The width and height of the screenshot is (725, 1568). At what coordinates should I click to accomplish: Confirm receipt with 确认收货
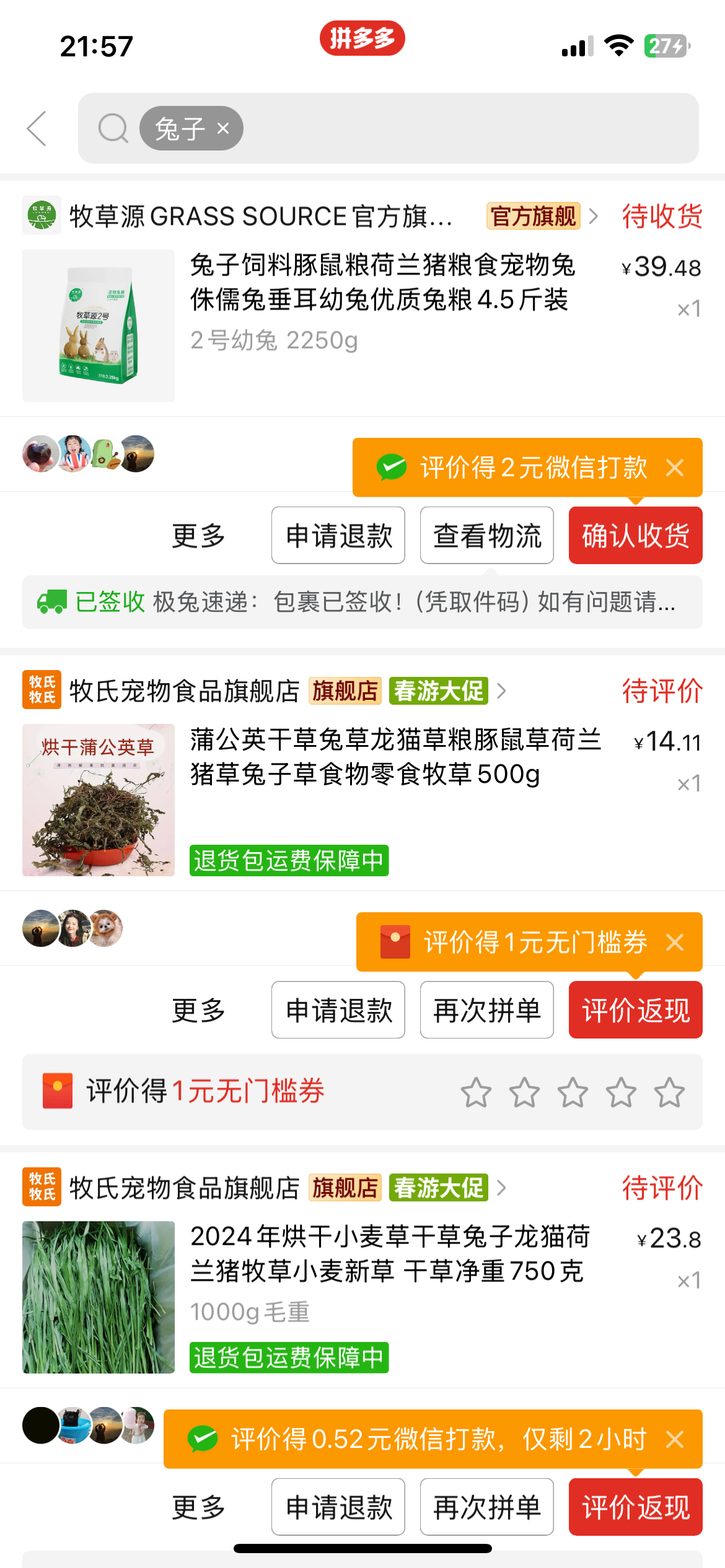pos(635,536)
